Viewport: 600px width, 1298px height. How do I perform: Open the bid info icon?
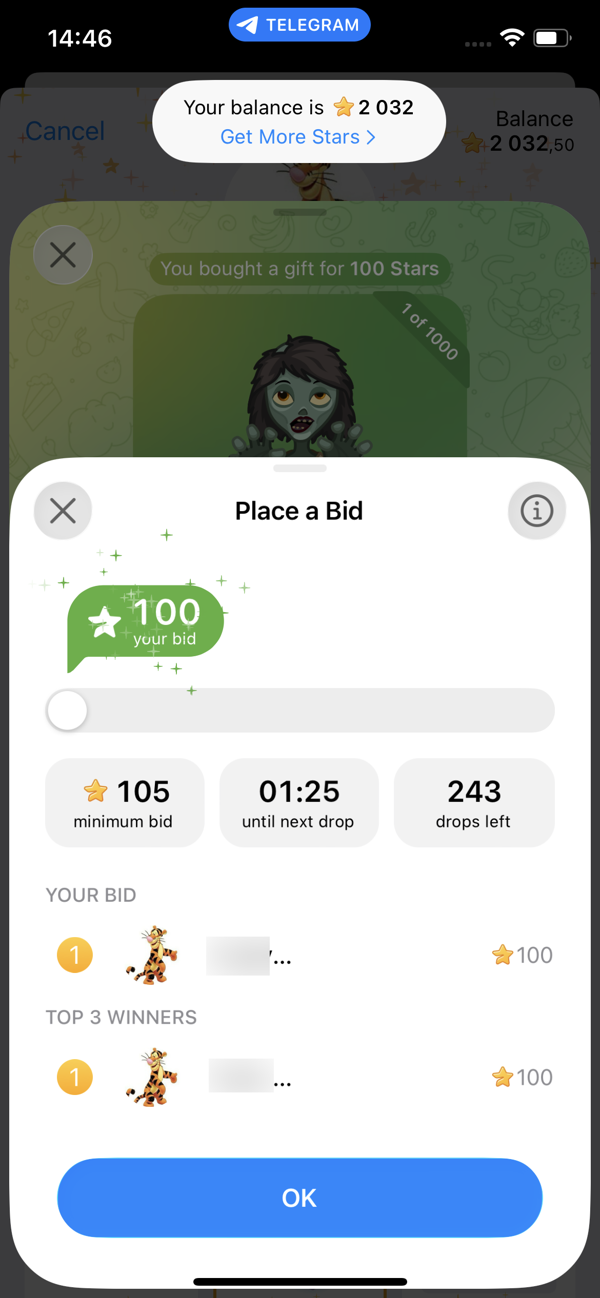point(537,511)
